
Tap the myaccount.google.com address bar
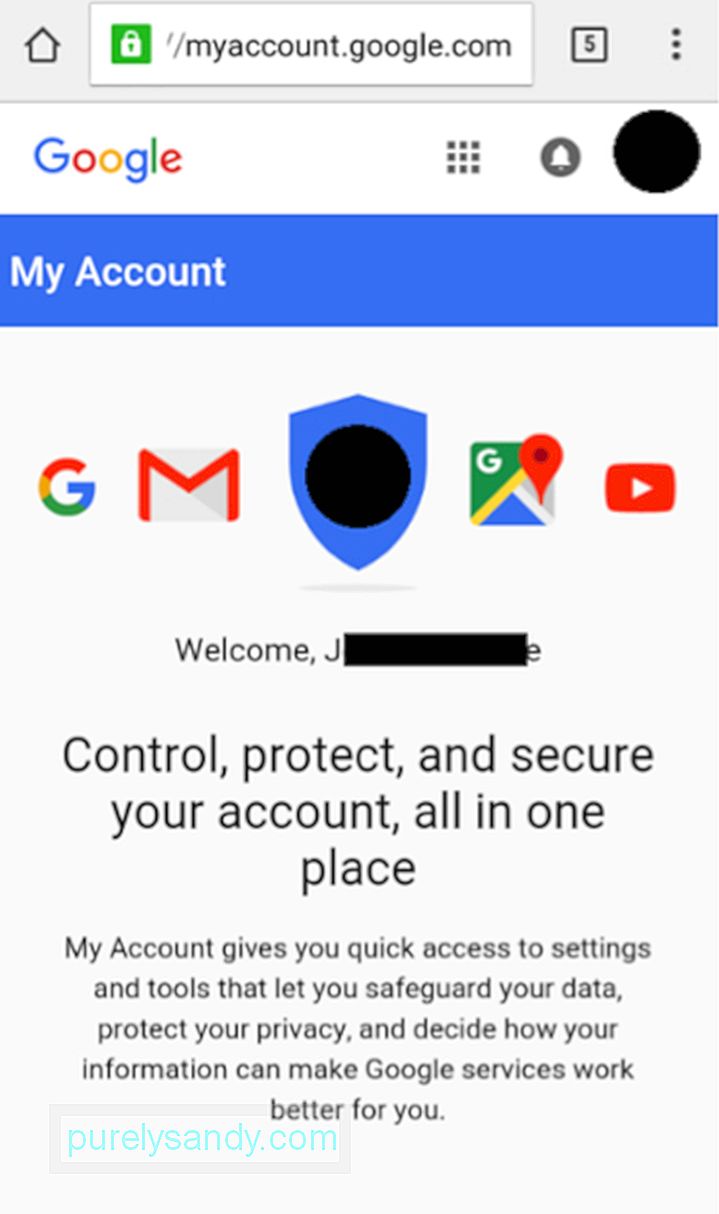coord(311,45)
